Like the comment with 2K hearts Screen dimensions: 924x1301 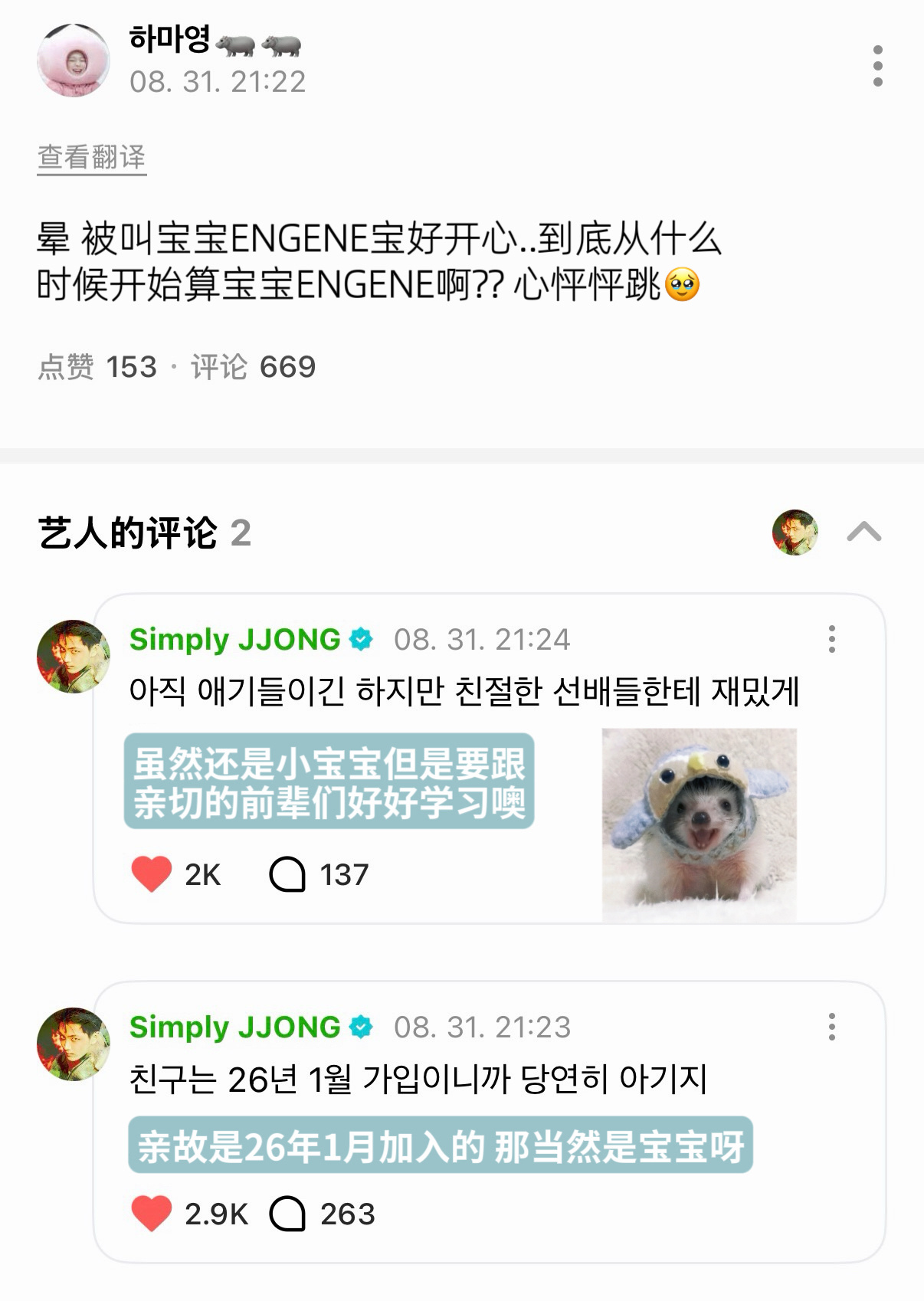pyautogui.click(x=152, y=874)
